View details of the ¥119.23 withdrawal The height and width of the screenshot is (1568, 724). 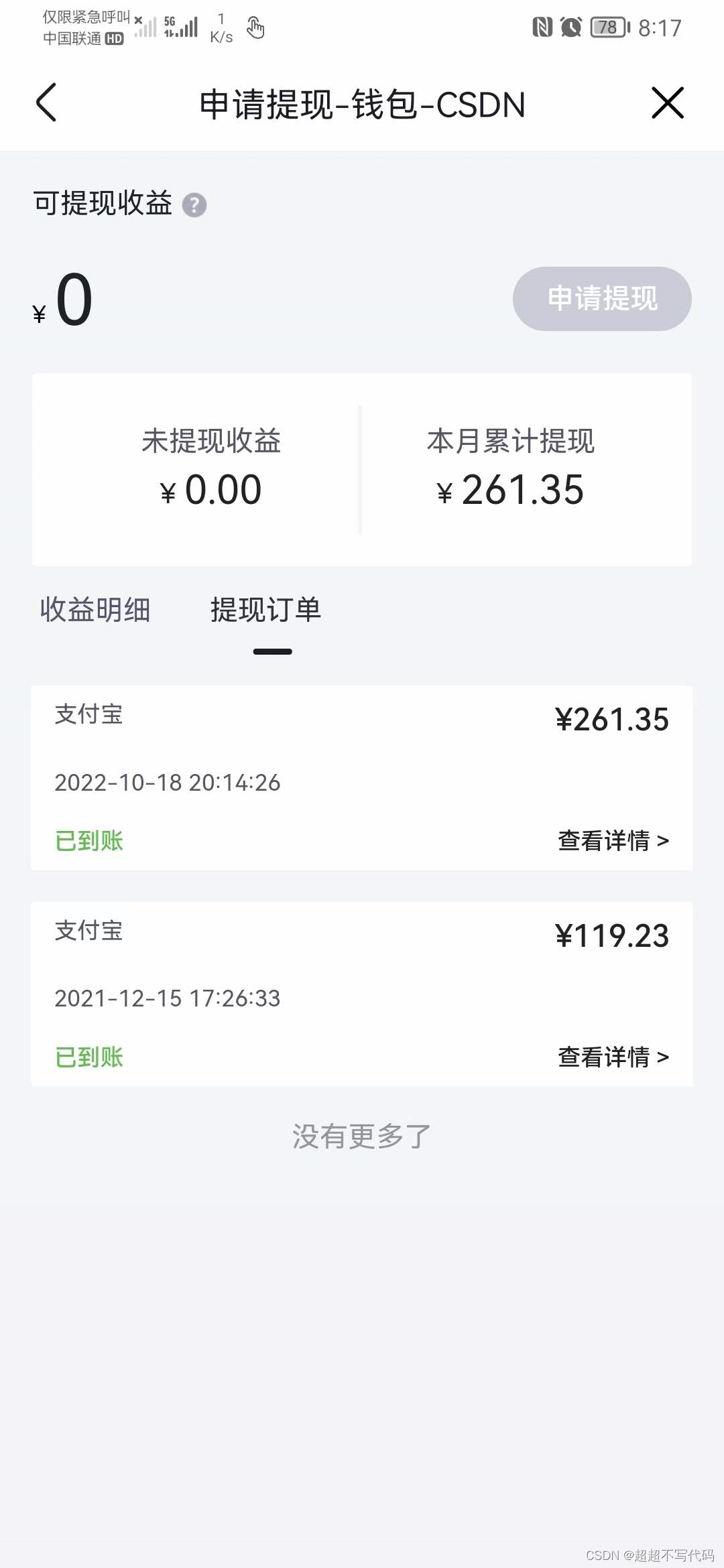613,1057
